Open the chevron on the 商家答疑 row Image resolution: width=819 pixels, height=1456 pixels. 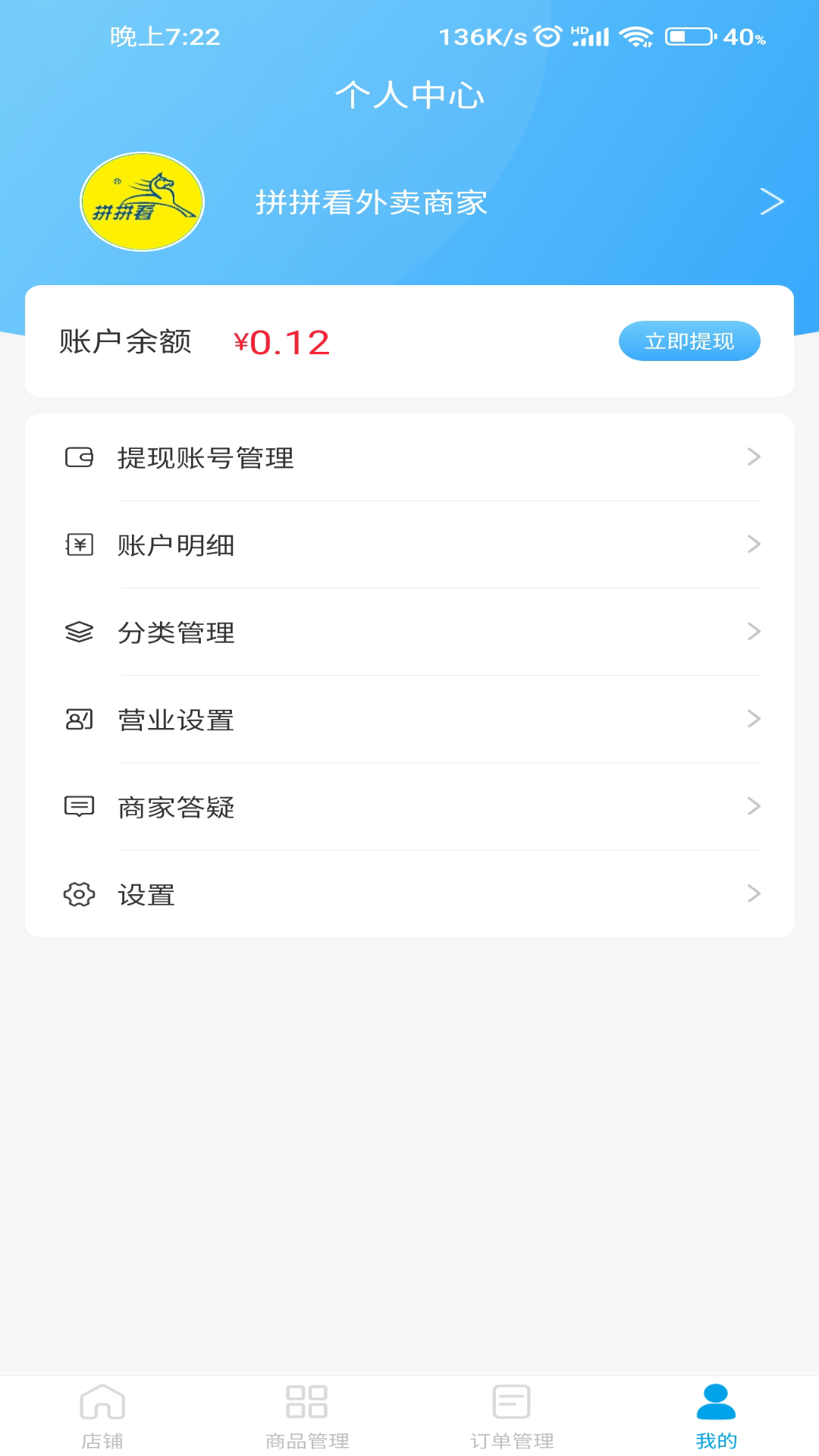pos(753,805)
